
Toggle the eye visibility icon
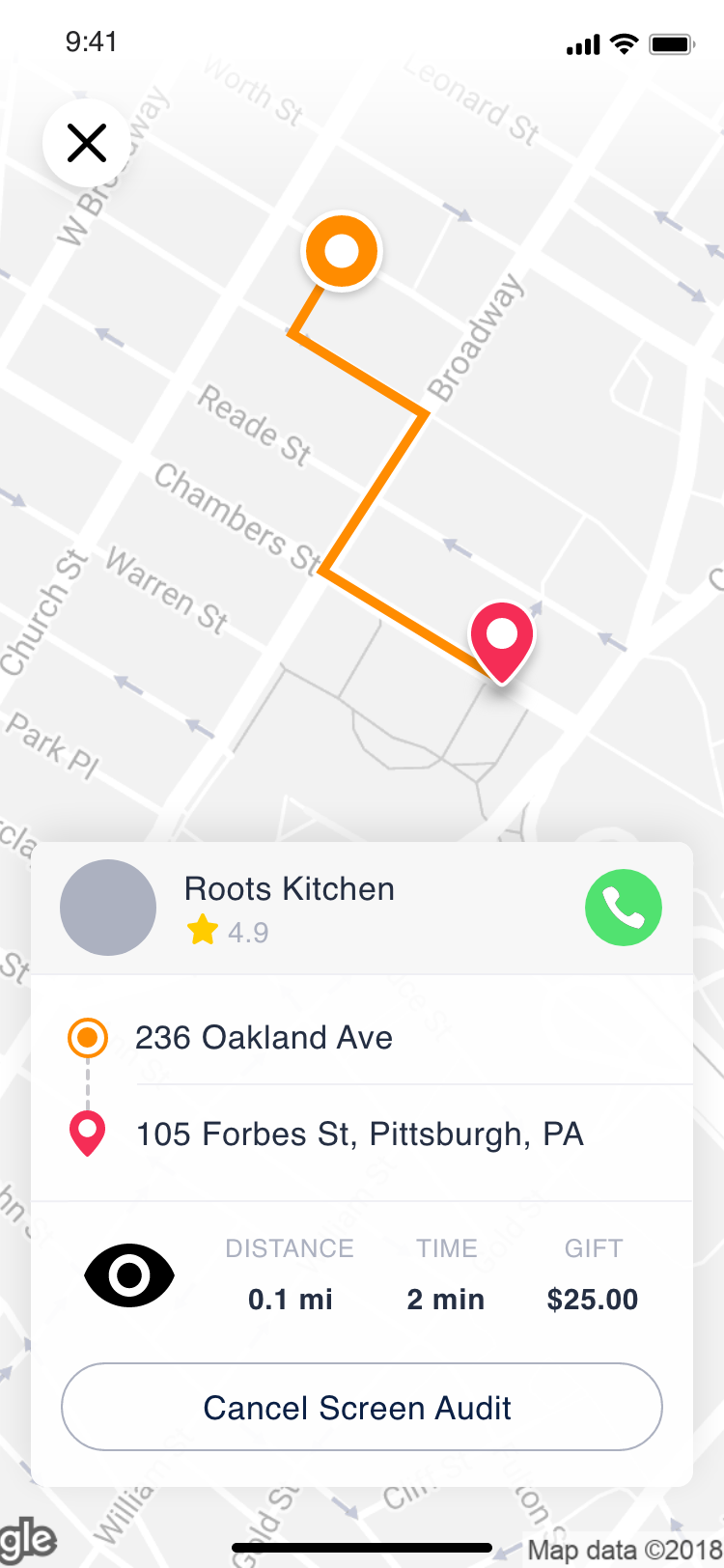129,1275
